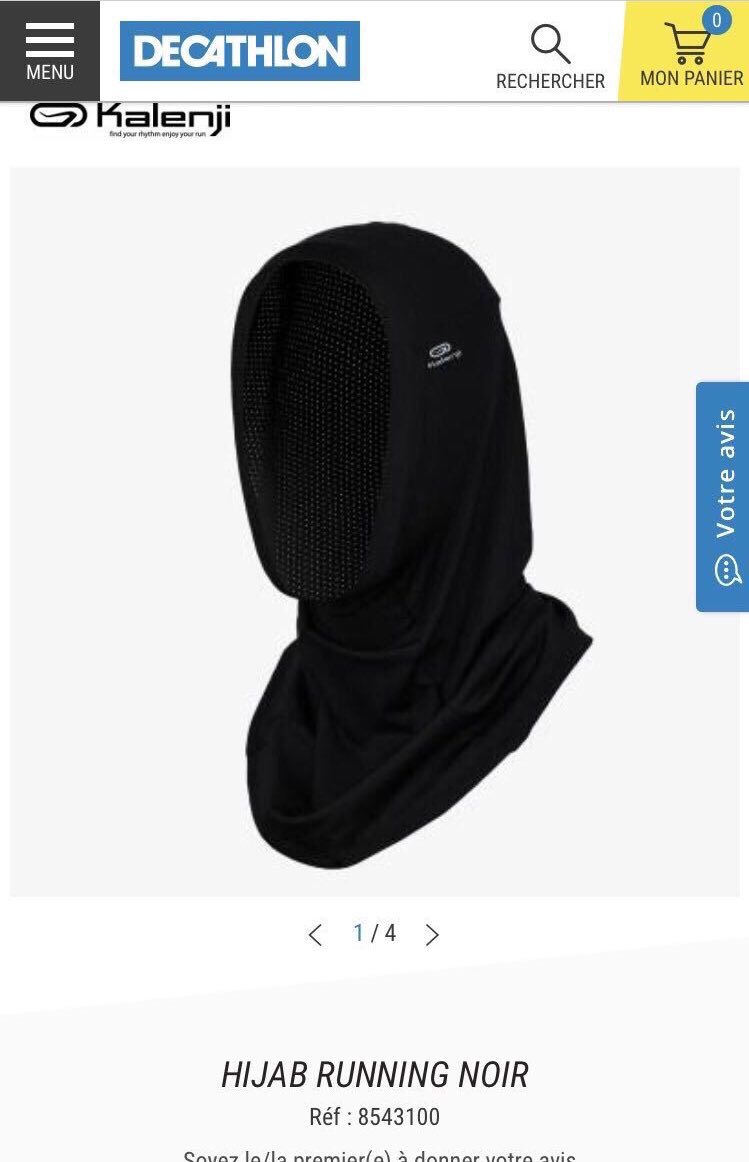Show the previous product image
749x1162 pixels.
click(315, 935)
